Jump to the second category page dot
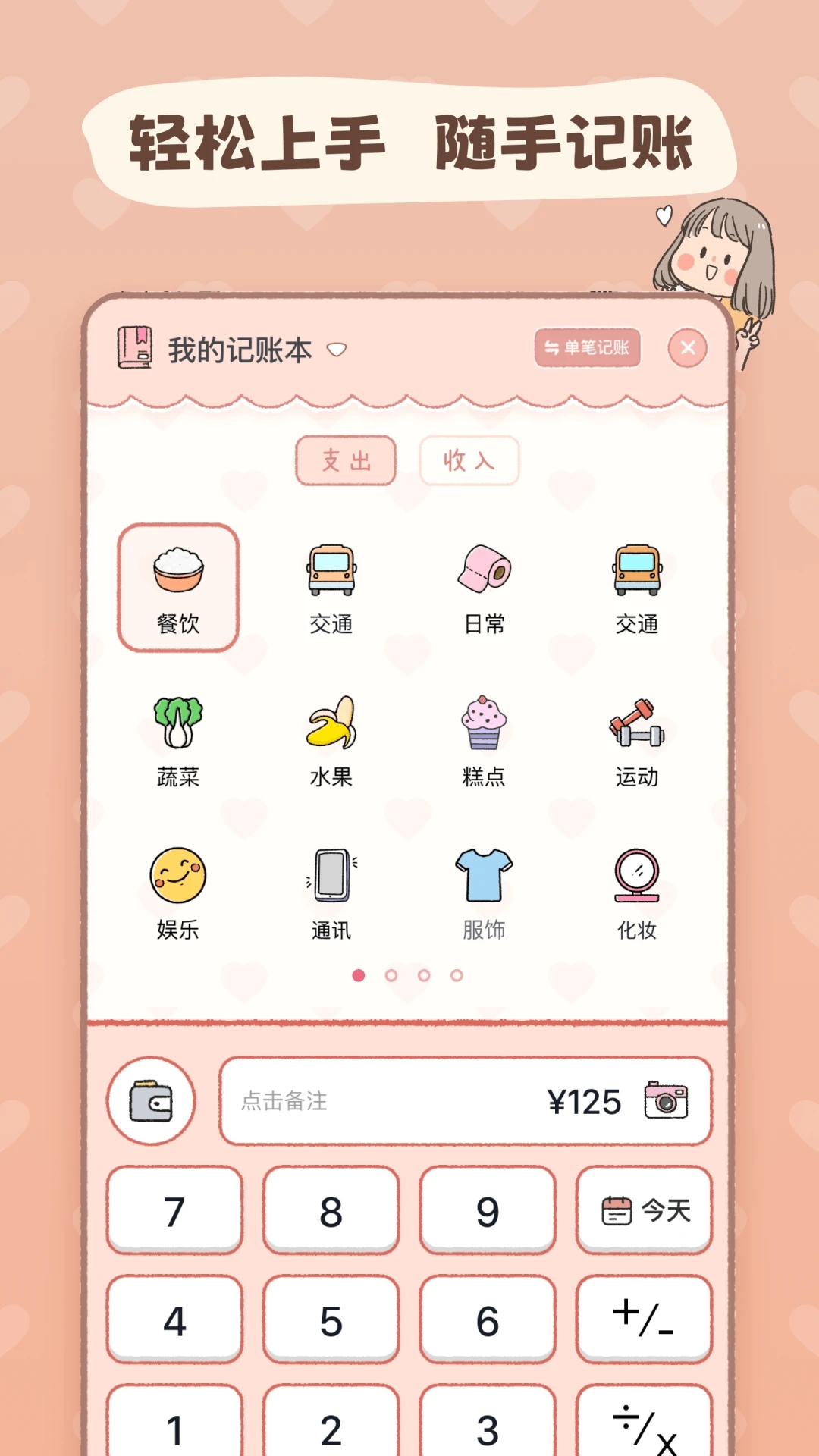This screenshot has height=1456, width=819. click(391, 977)
